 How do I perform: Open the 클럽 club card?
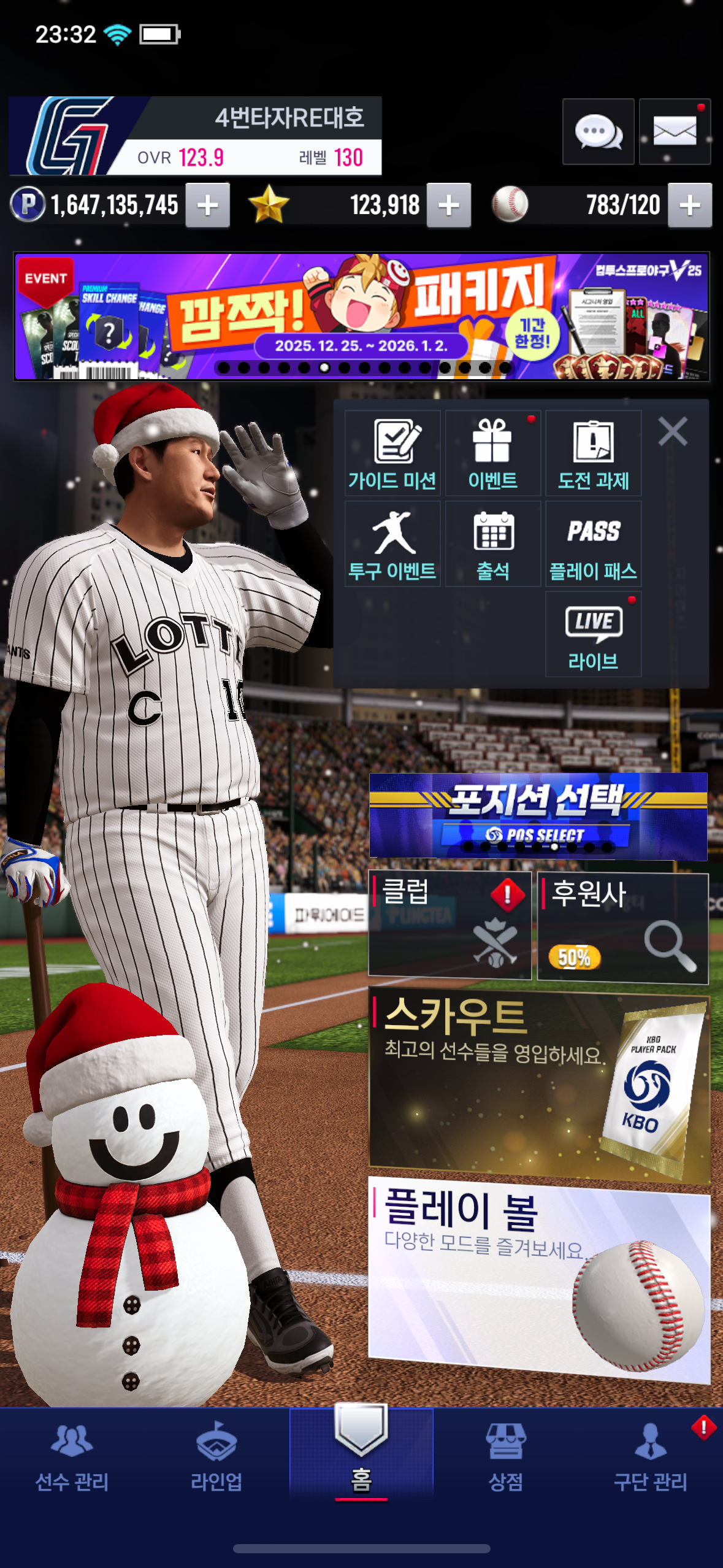coord(449,923)
